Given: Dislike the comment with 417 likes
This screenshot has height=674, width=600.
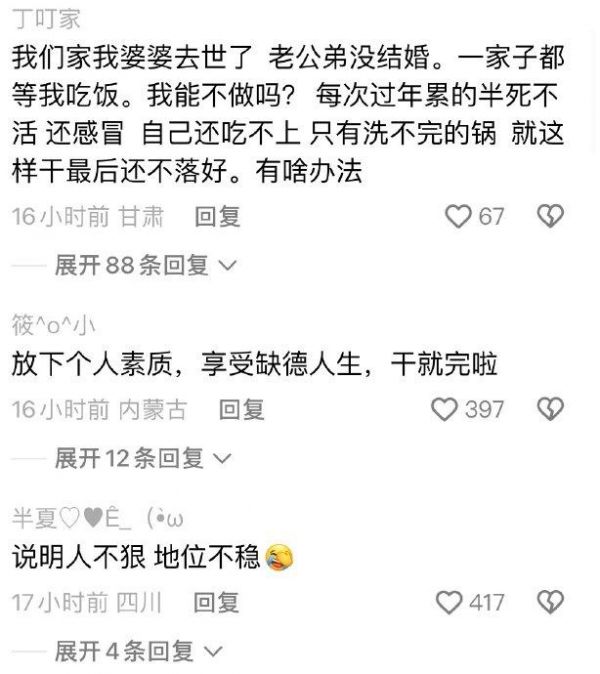Looking at the screenshot, I should (551, 603).
